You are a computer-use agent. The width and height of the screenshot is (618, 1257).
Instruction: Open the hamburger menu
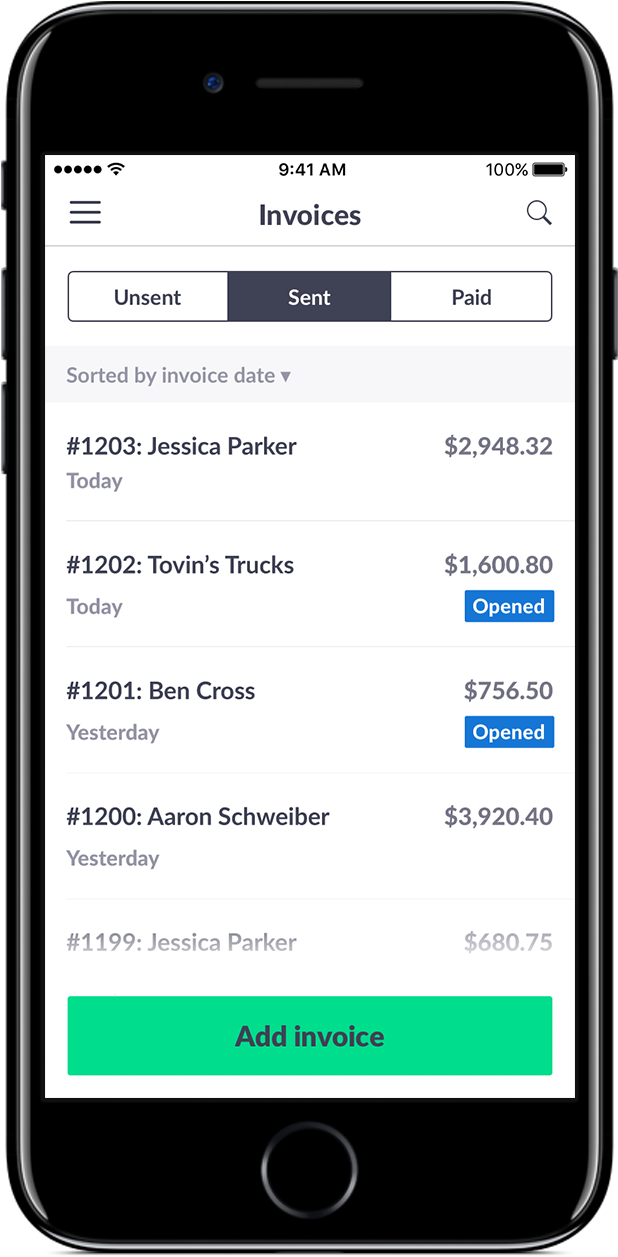coord(85,213)
